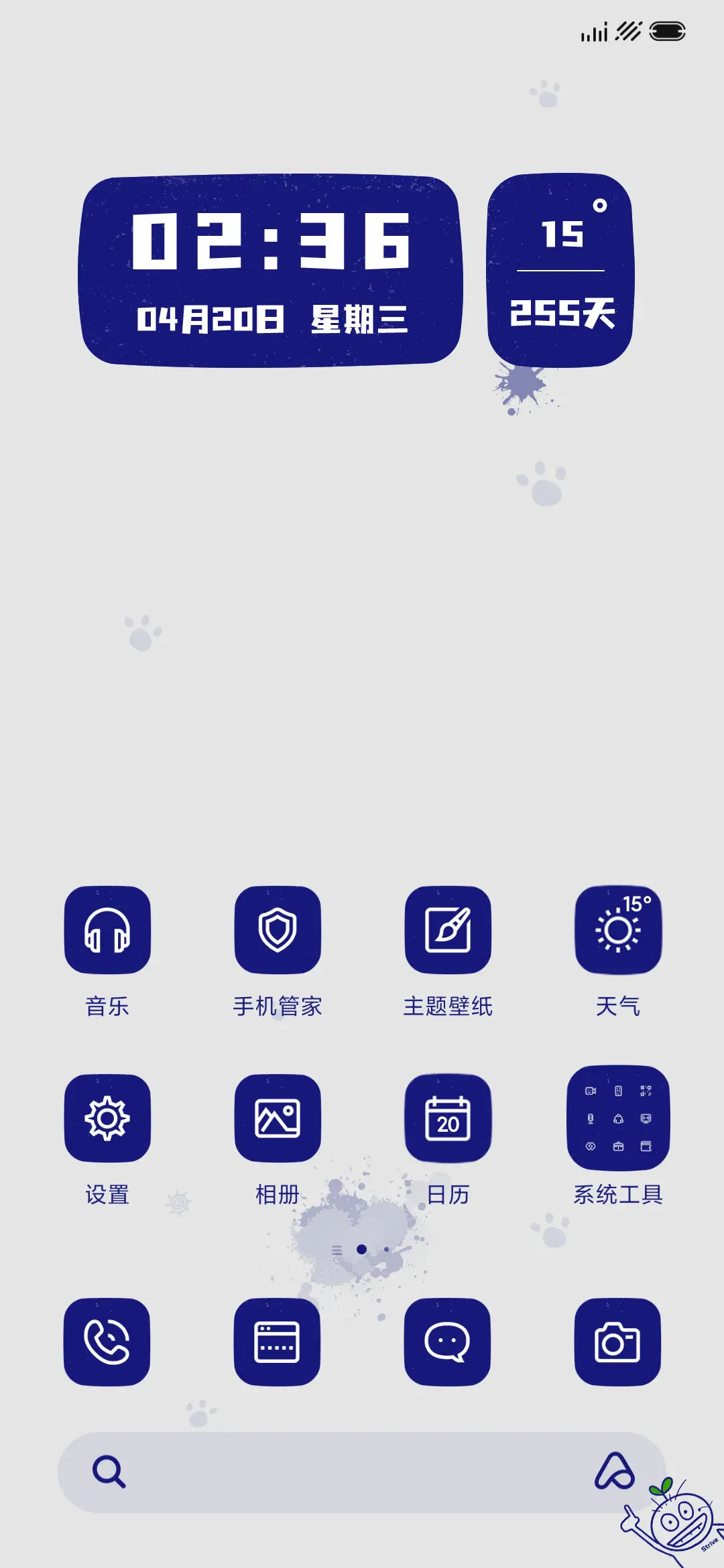Launch the 手机管家 phone manager app
This screenshot has height=1568, width=724.
click(x=278, y=931)
